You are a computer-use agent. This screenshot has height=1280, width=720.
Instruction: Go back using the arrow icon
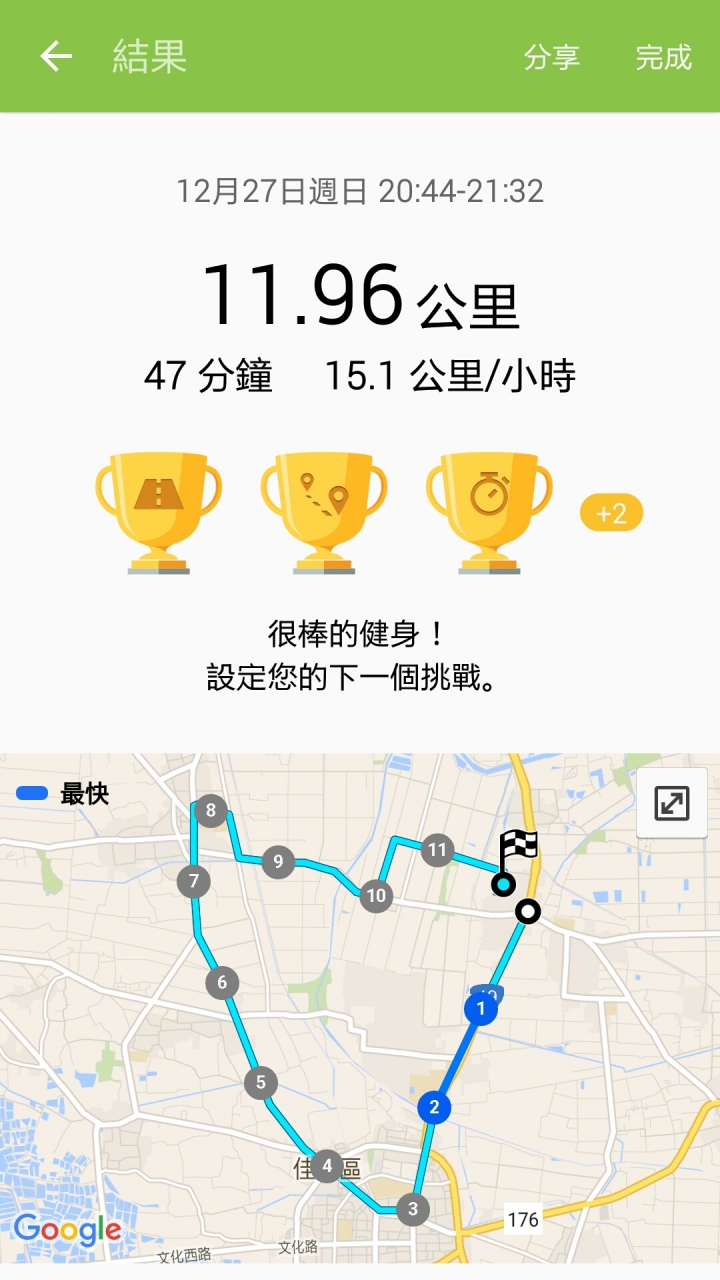(x=56, y=57)
